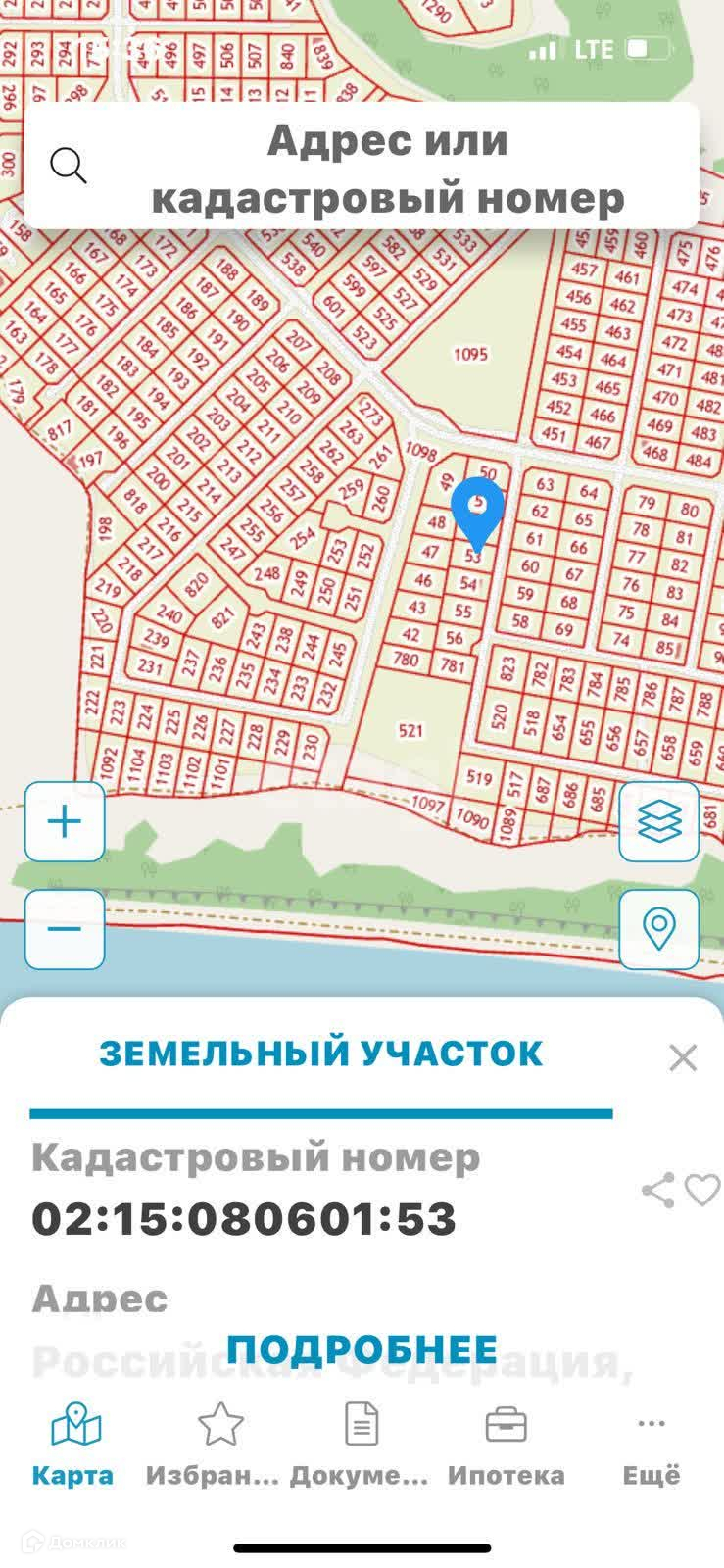This screenshot has width=724, height=1568.
Task: Add the plot to favorites with the heart
Action: (x=701, y=1190)
